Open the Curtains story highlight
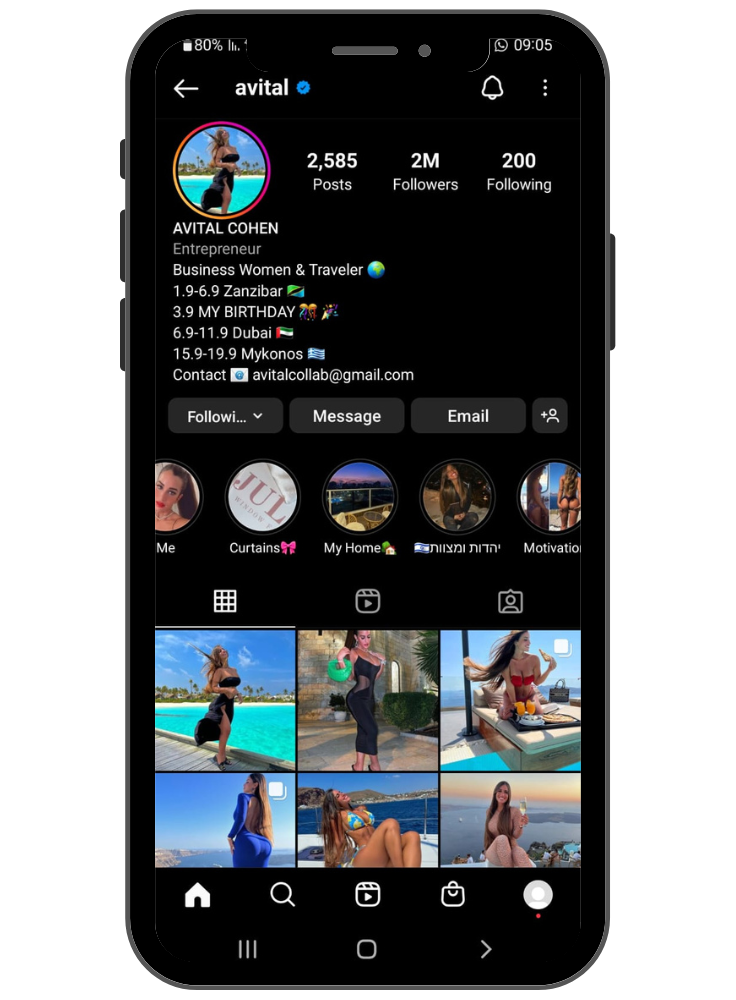 point(262,497)
